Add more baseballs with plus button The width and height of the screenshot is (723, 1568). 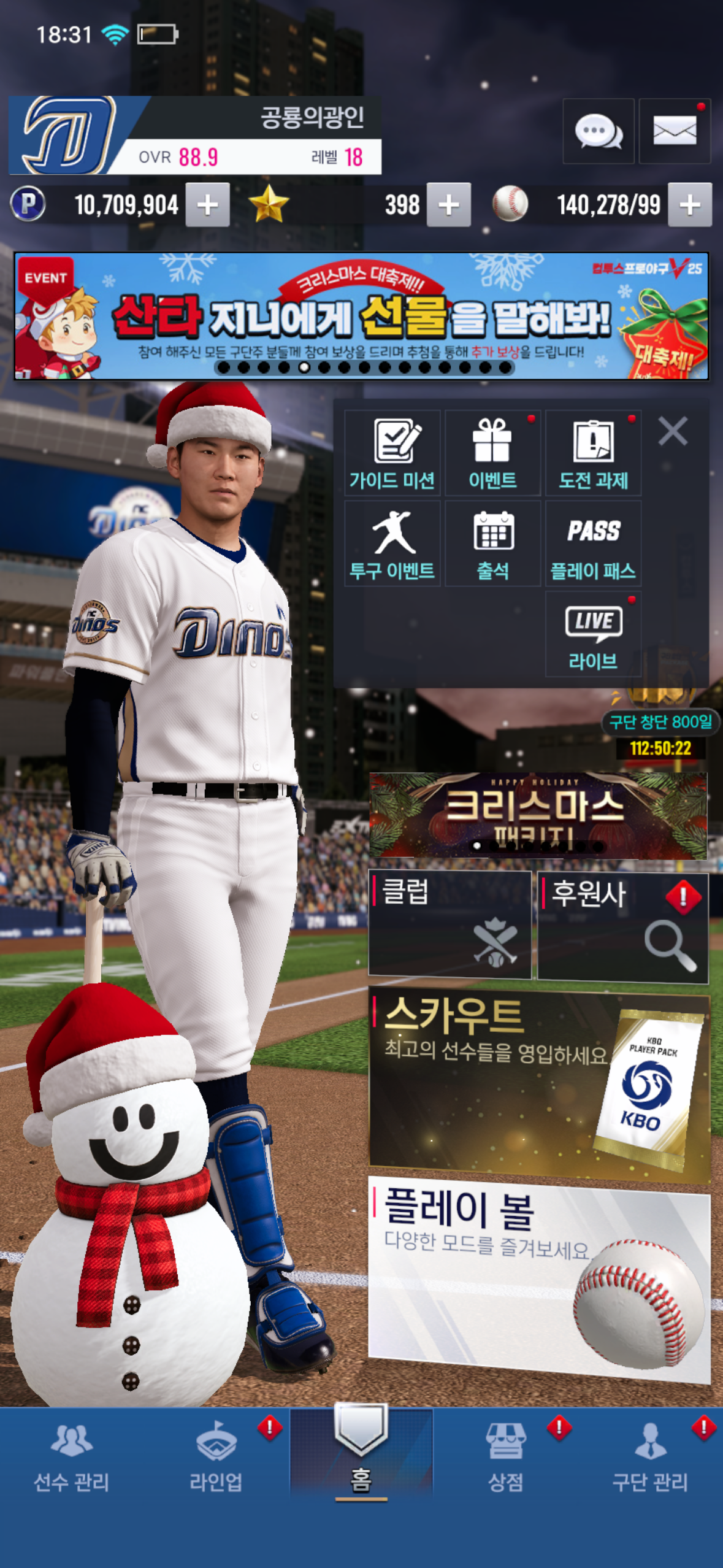point(689,205)
